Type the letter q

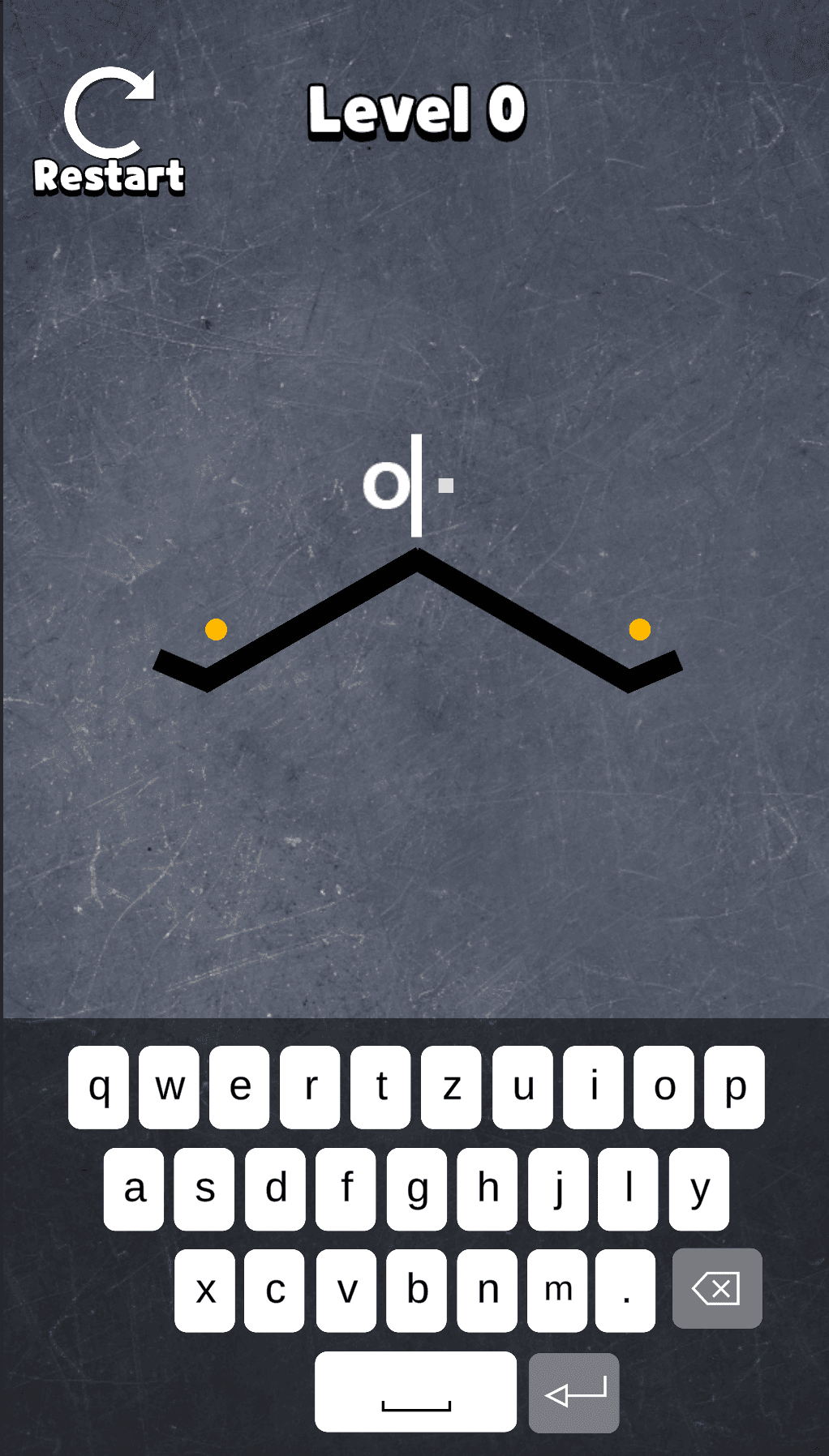click(x=98, y=1086)
